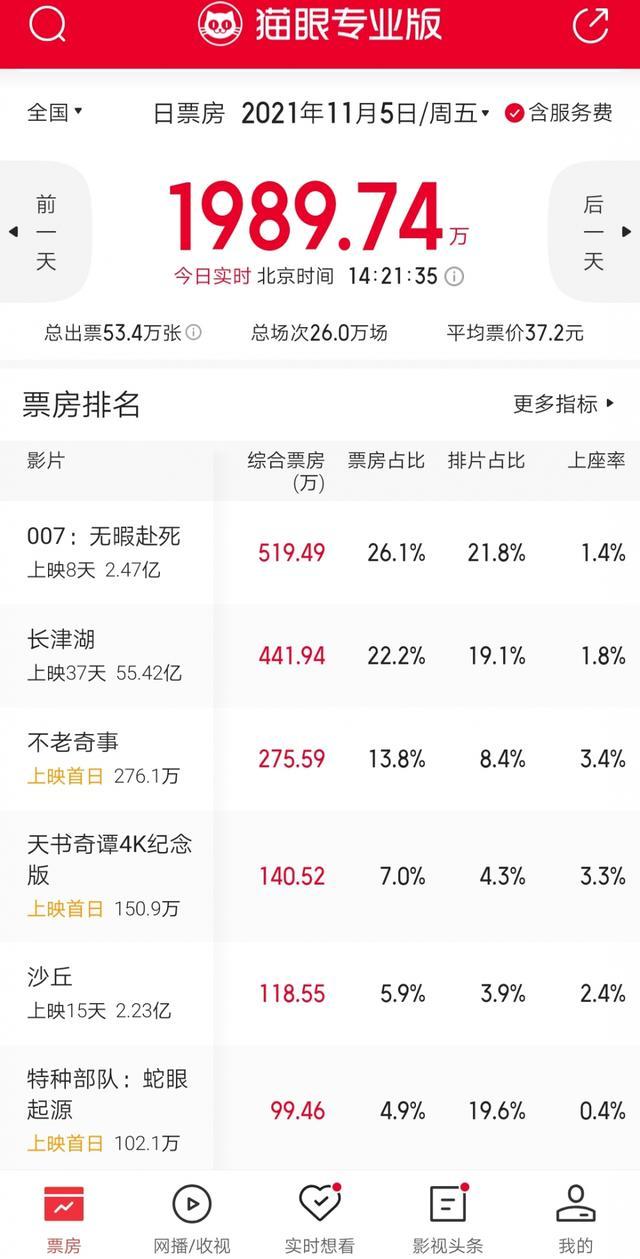
Task: Open the 特种部队：蛇眼起源 row
Action: [320, 1108]
